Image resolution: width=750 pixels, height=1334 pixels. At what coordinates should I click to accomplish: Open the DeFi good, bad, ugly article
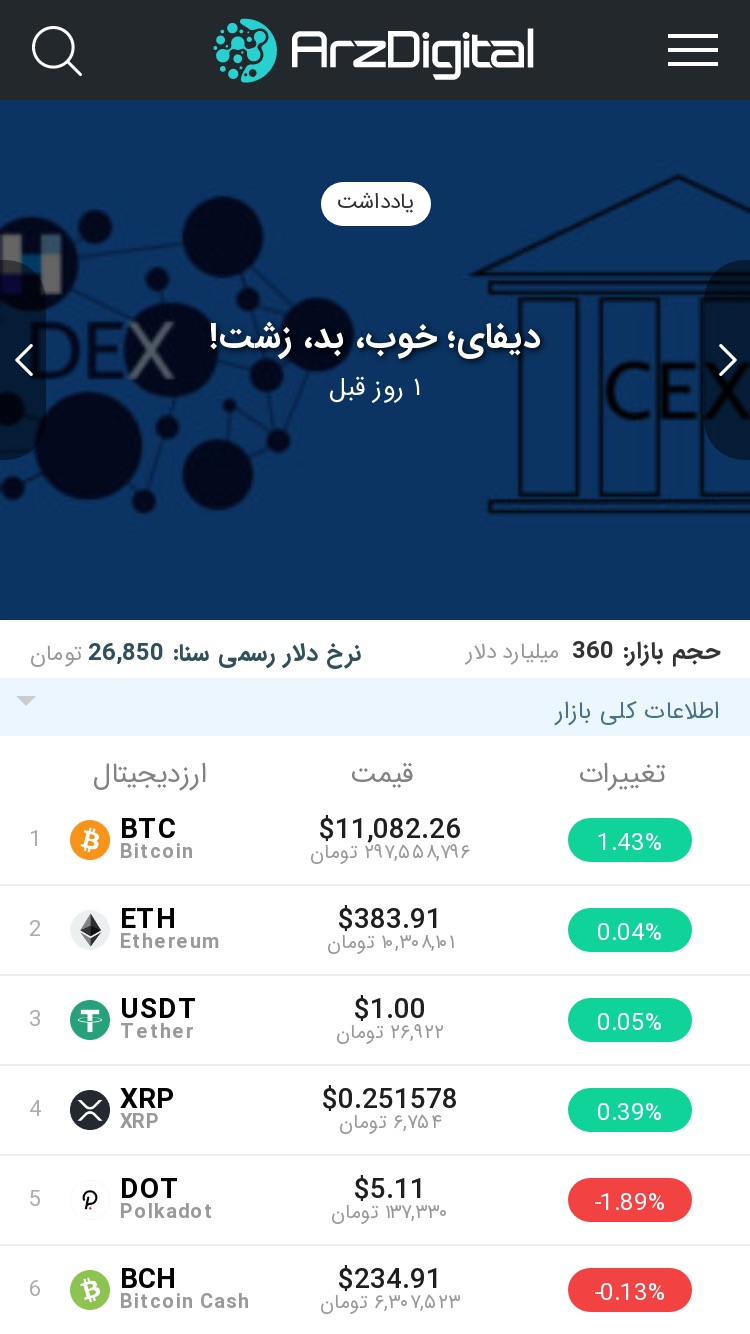pyautogui.click(x=375, y=338)
